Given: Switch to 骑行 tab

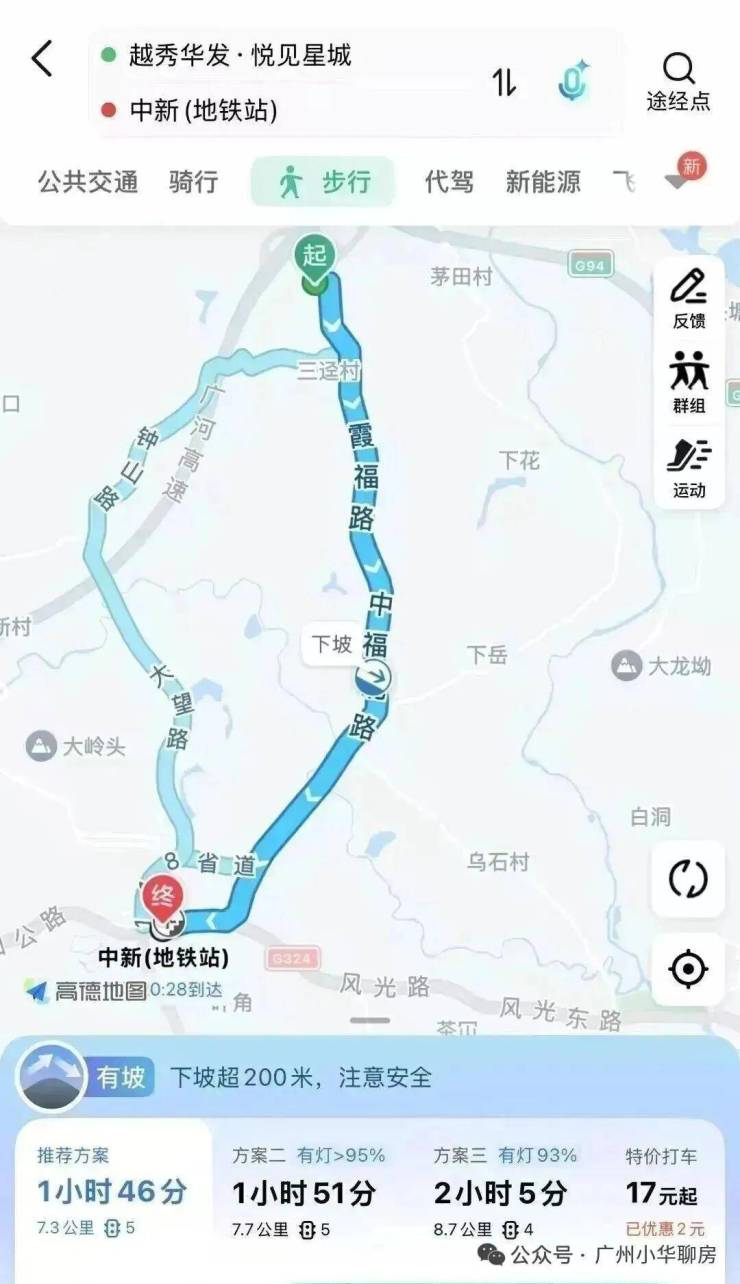Looking at the screenshot, I should tap(193, 182).
